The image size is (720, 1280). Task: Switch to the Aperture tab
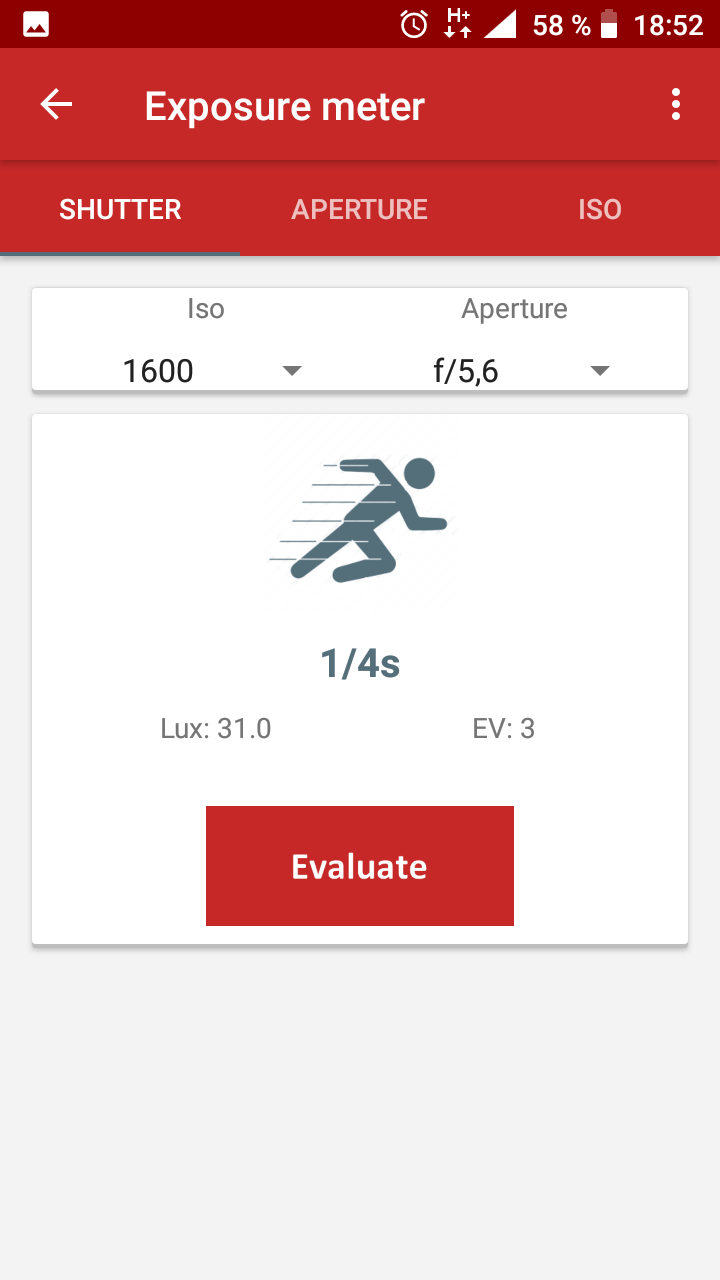[360, 209]
